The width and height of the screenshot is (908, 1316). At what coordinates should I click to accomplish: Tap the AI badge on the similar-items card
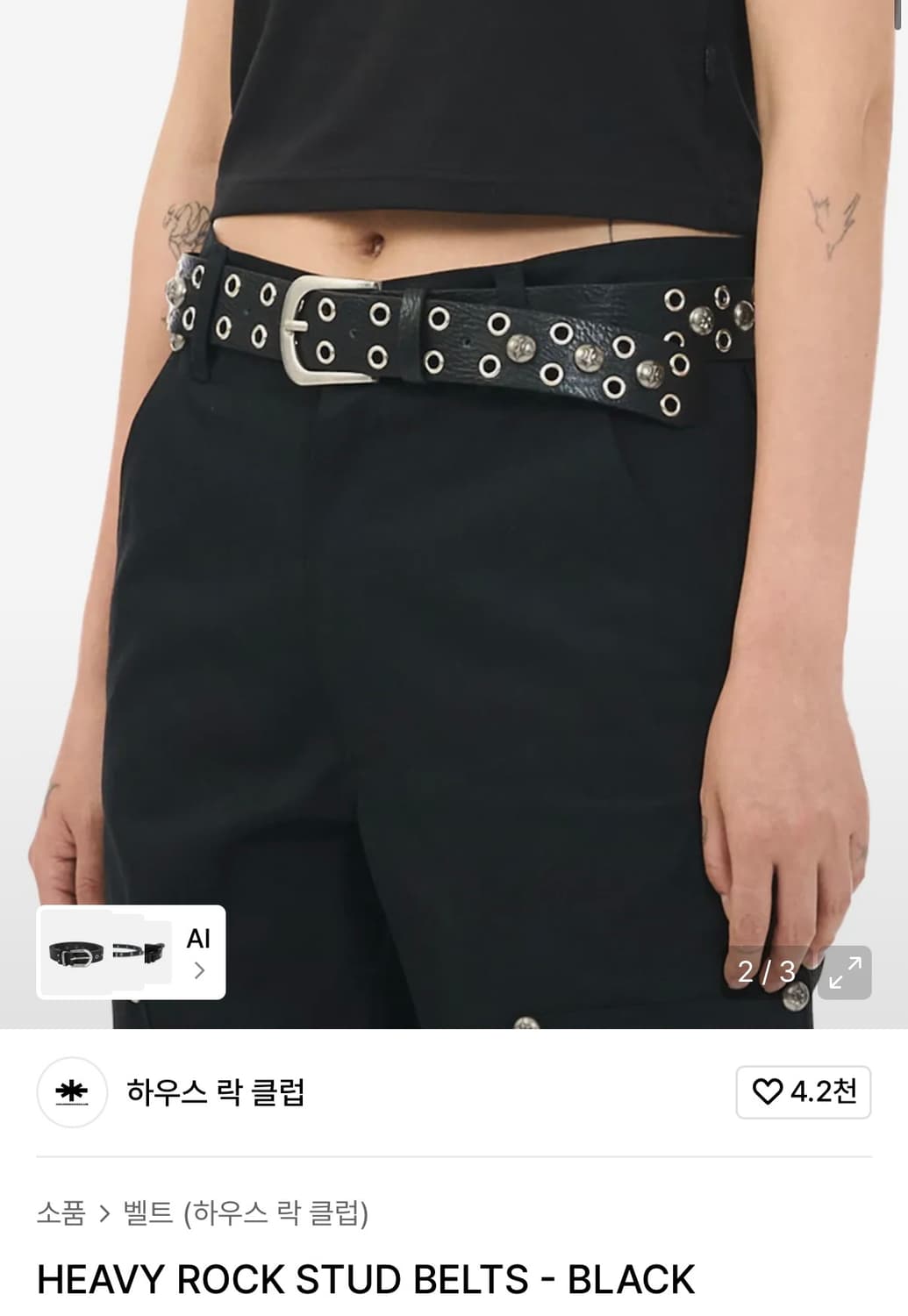199,940
